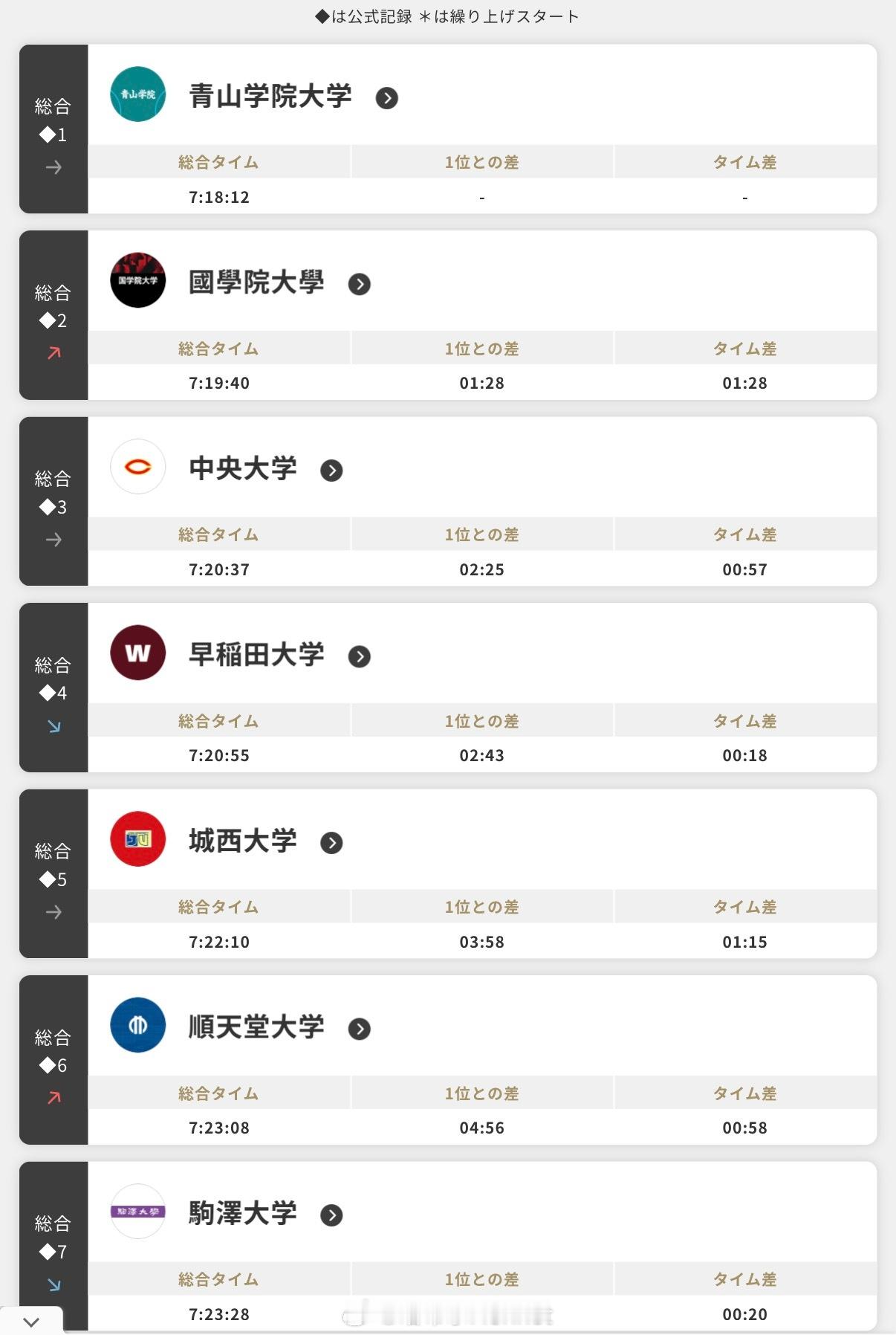
Task: Click the 駒澤大学 team name
Action: pos(241,1213)
